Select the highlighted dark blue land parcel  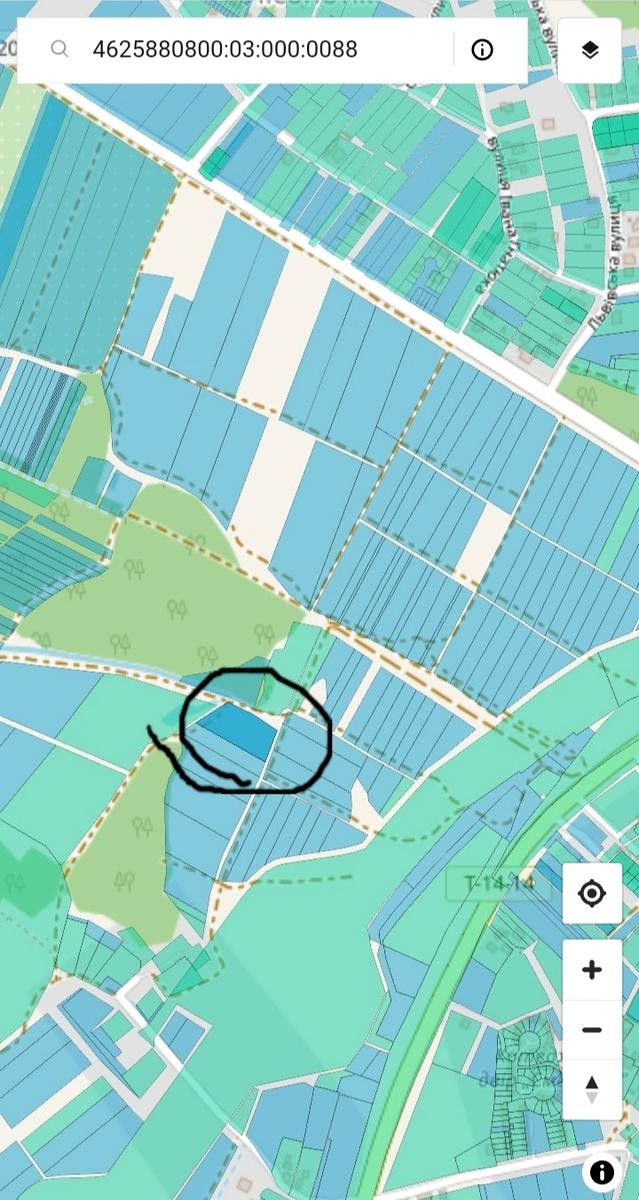tap(238, 729)
